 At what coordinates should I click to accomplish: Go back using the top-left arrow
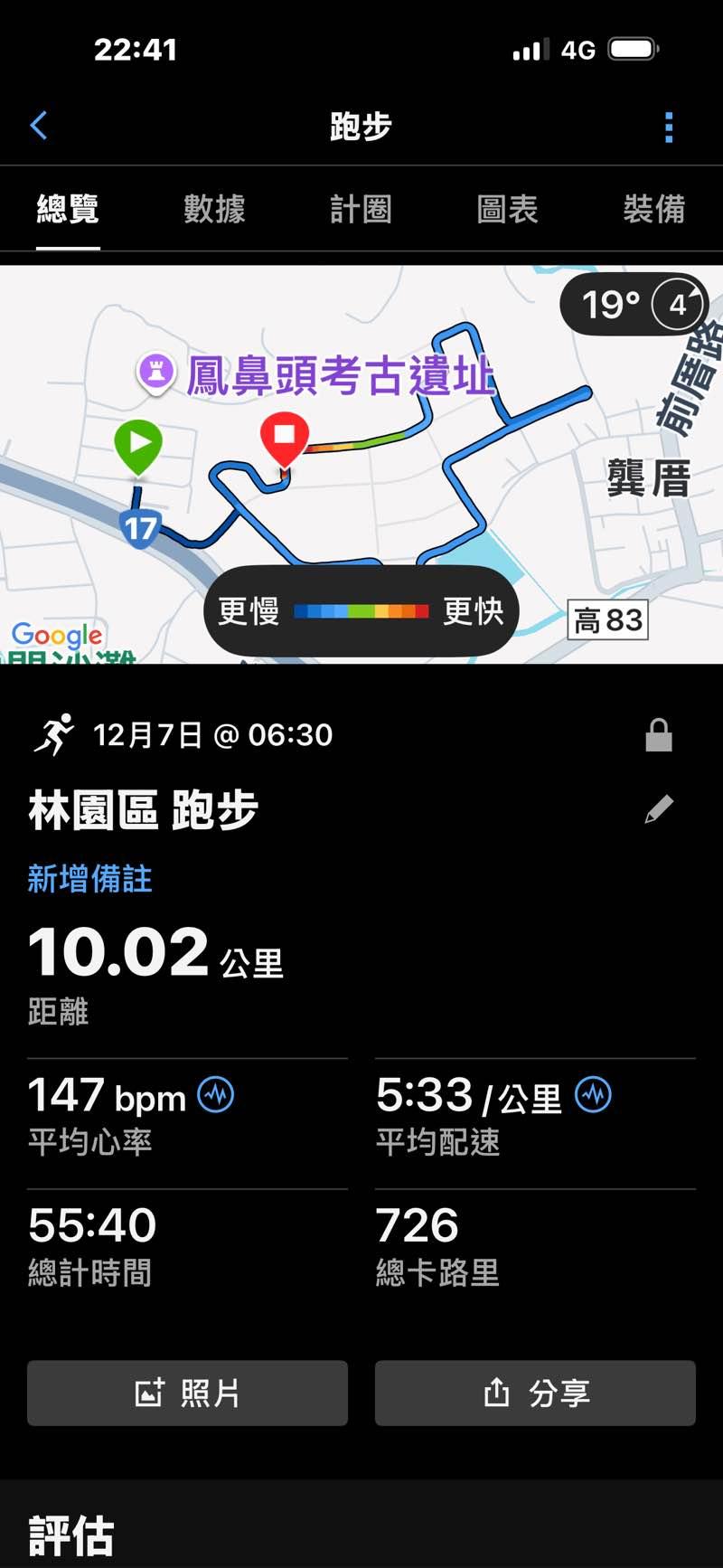pos(39,126)
